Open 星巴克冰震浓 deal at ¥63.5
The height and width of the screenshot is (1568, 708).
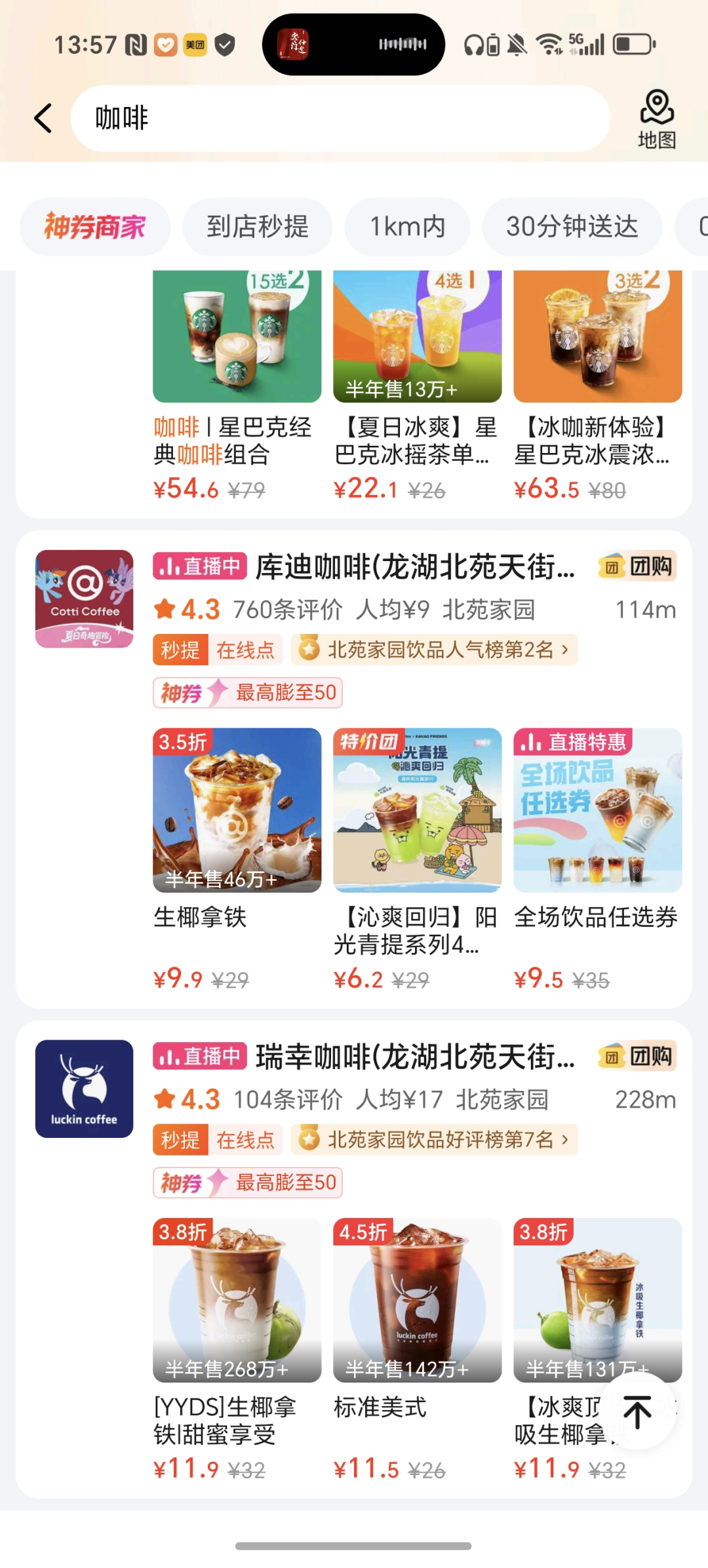tap(597, 387)
